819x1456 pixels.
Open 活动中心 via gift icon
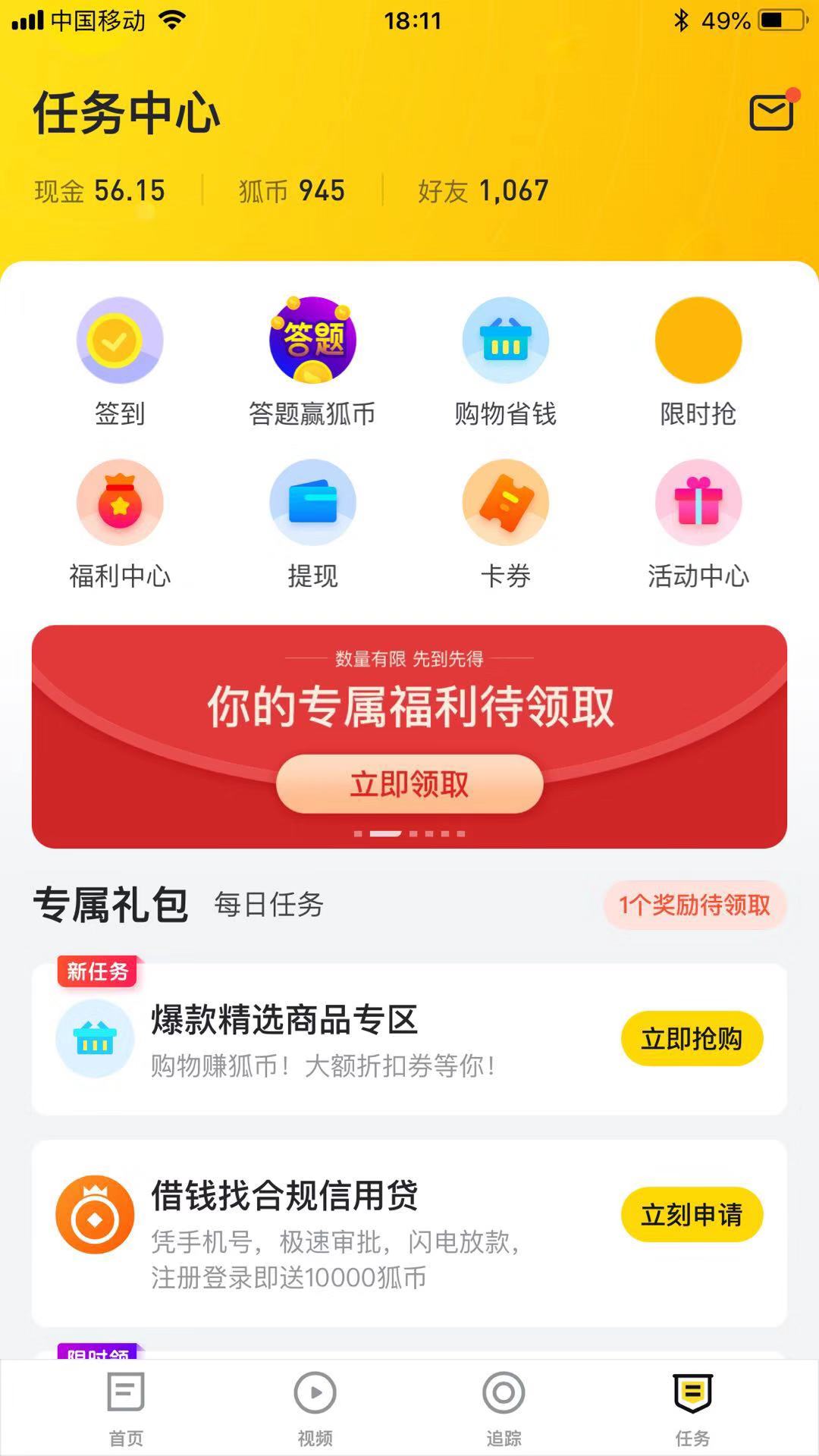[698, 503]
